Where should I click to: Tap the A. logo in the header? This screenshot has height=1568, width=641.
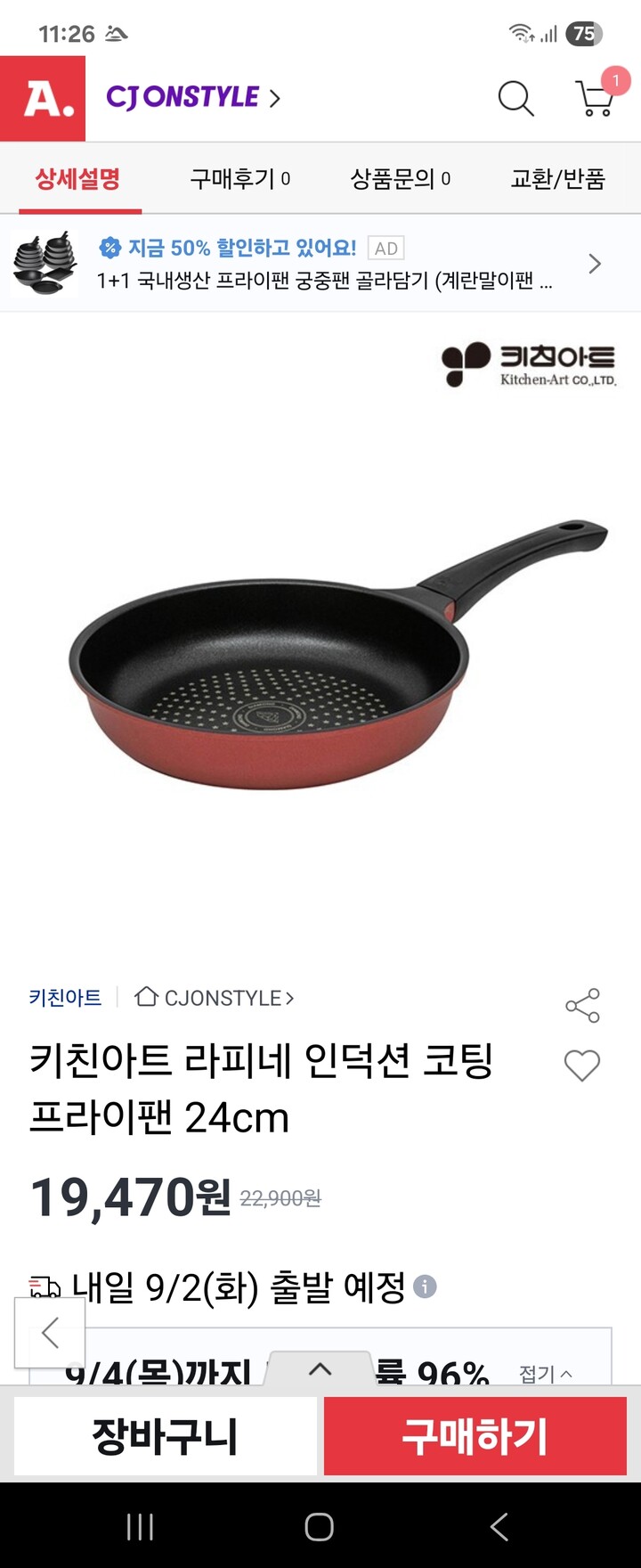tap(45, 98)
